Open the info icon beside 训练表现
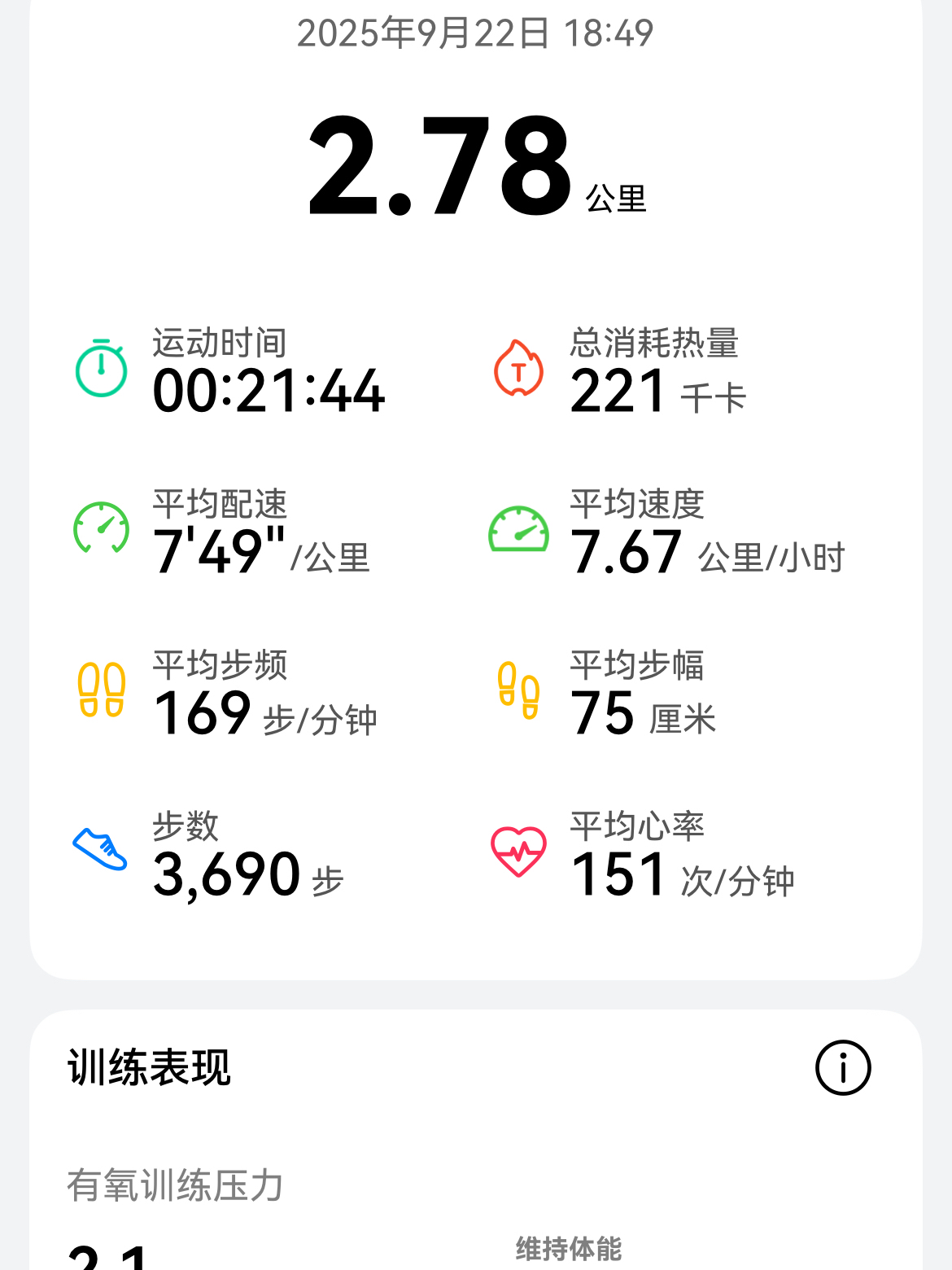The image size is (952, 1270). coord(843,1067)
